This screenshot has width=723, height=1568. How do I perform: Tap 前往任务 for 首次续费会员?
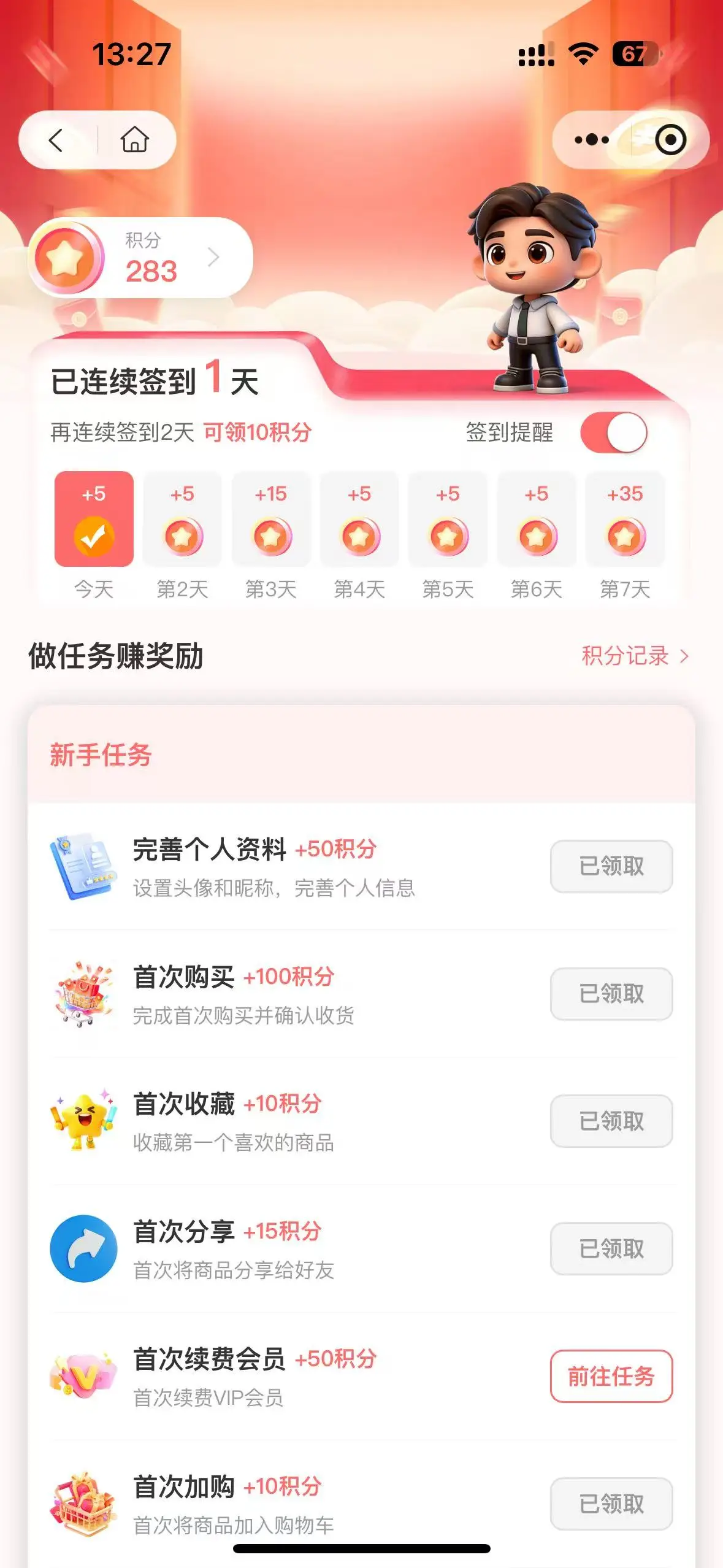point(611,1376)
